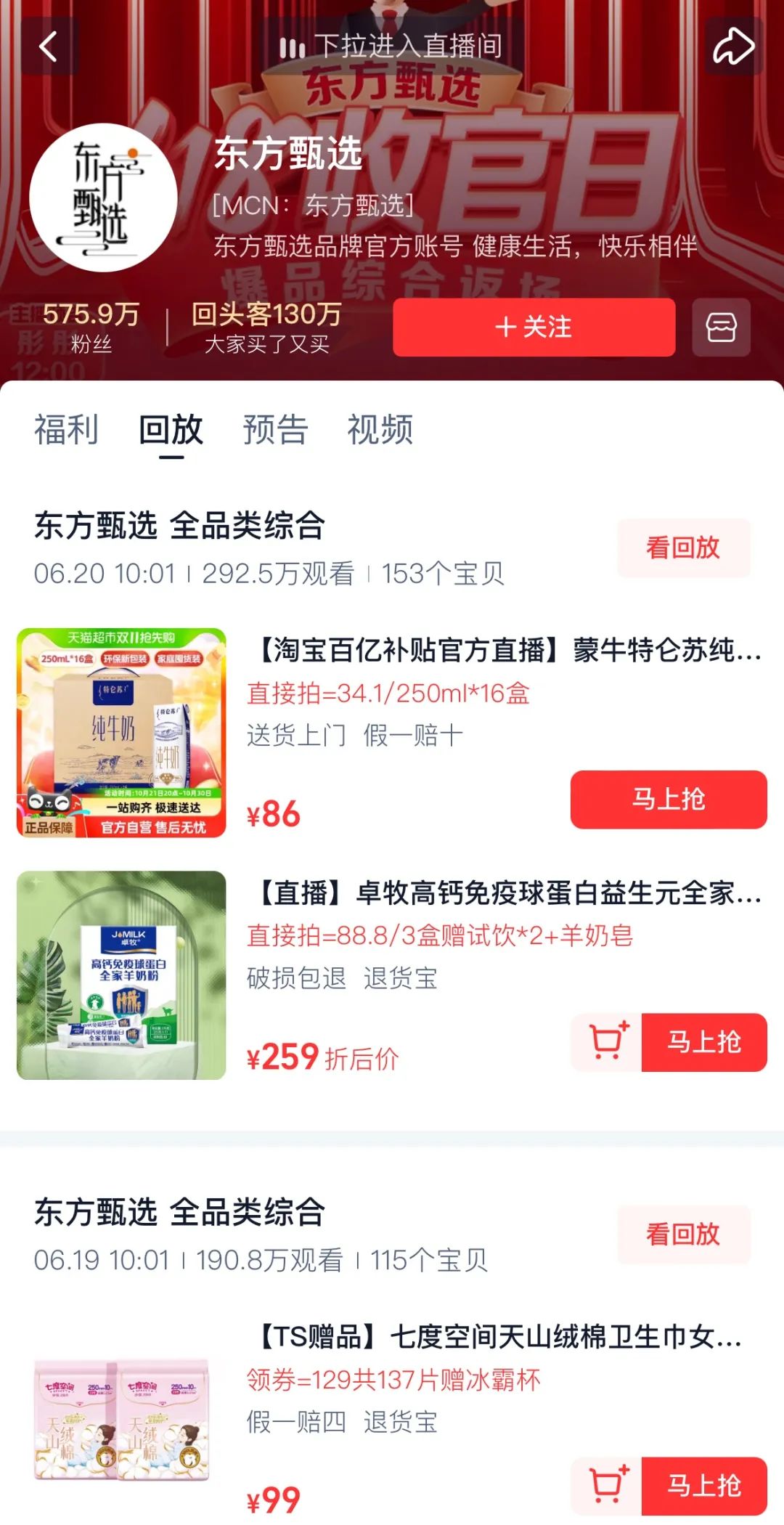Add 卓牧 goat milk powder to cart
The height and width of the screenshot is (1525, 784).
[607, 1042]
